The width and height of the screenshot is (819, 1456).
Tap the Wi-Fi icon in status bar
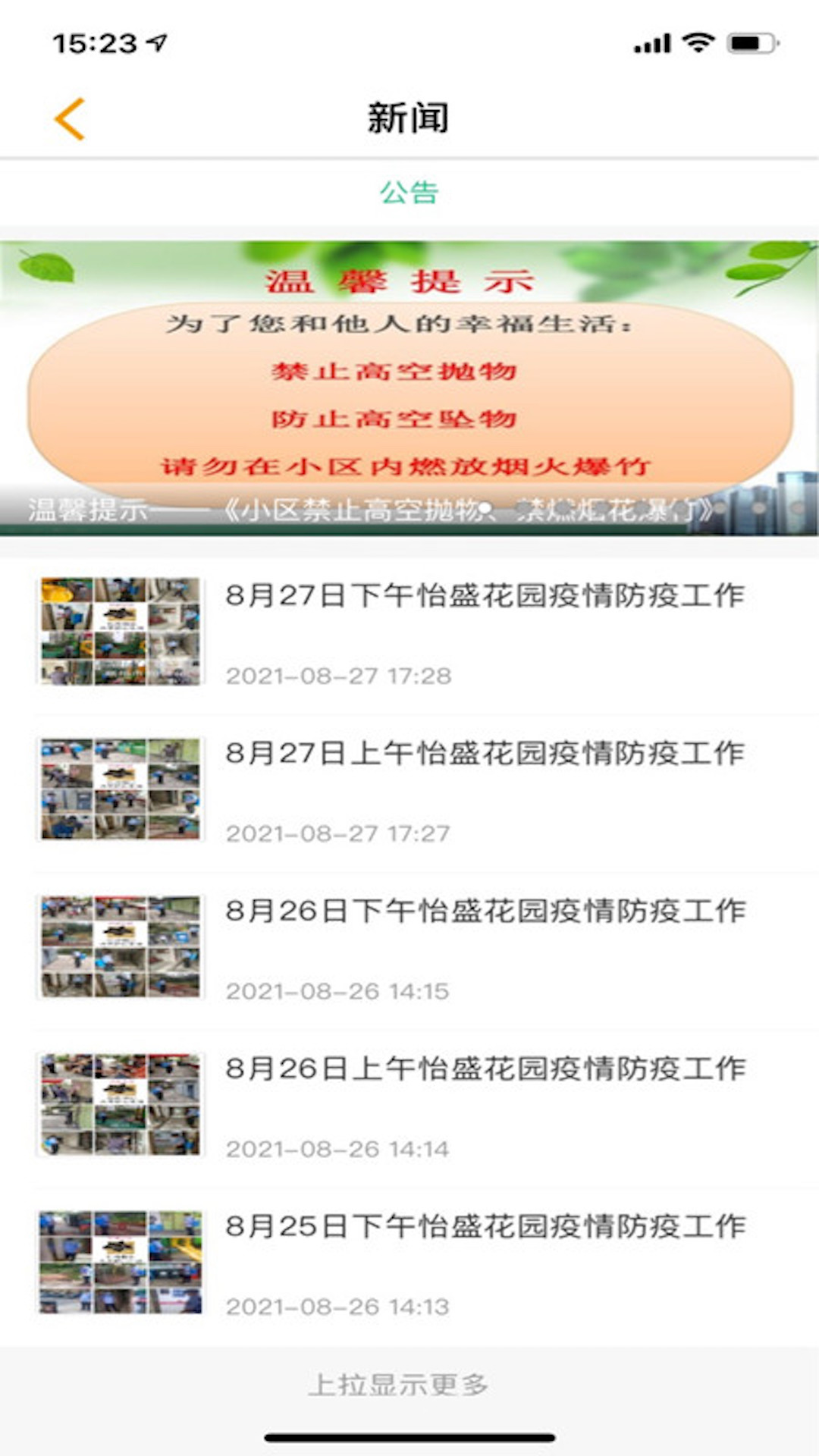click(698, 43)
